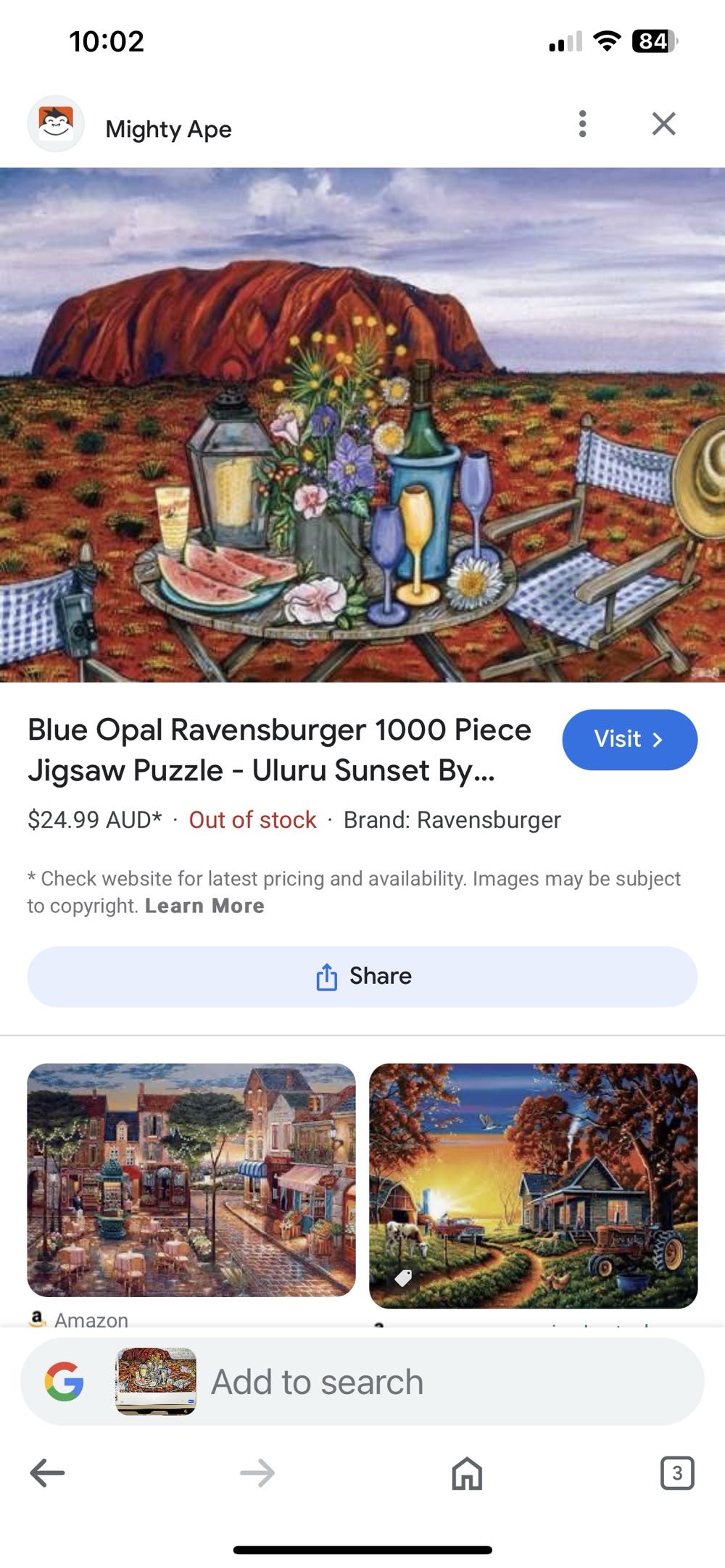The height and width of the screenshot is (1568, 725).
Task: Open the Uluru Sunset puzzle image
Action: (x=362, y=425)
